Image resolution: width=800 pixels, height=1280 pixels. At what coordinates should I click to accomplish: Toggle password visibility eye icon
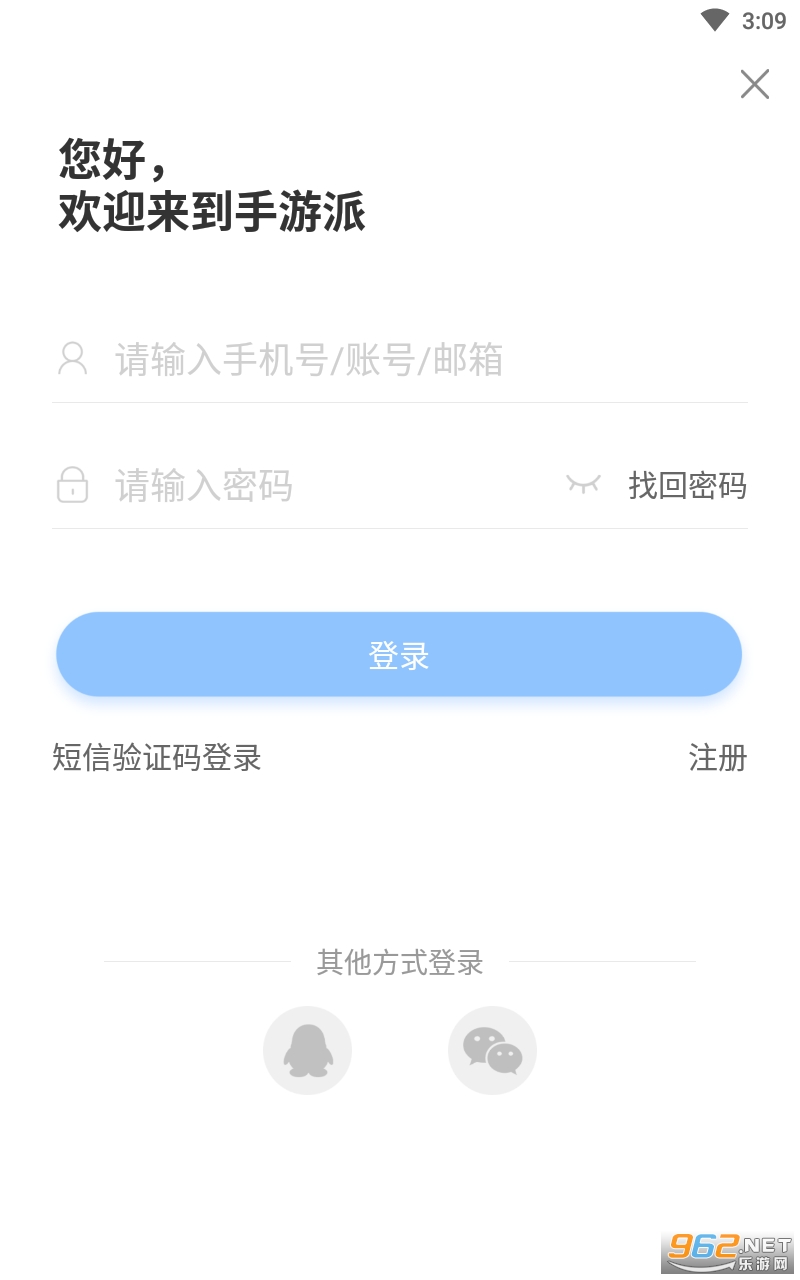583,485
